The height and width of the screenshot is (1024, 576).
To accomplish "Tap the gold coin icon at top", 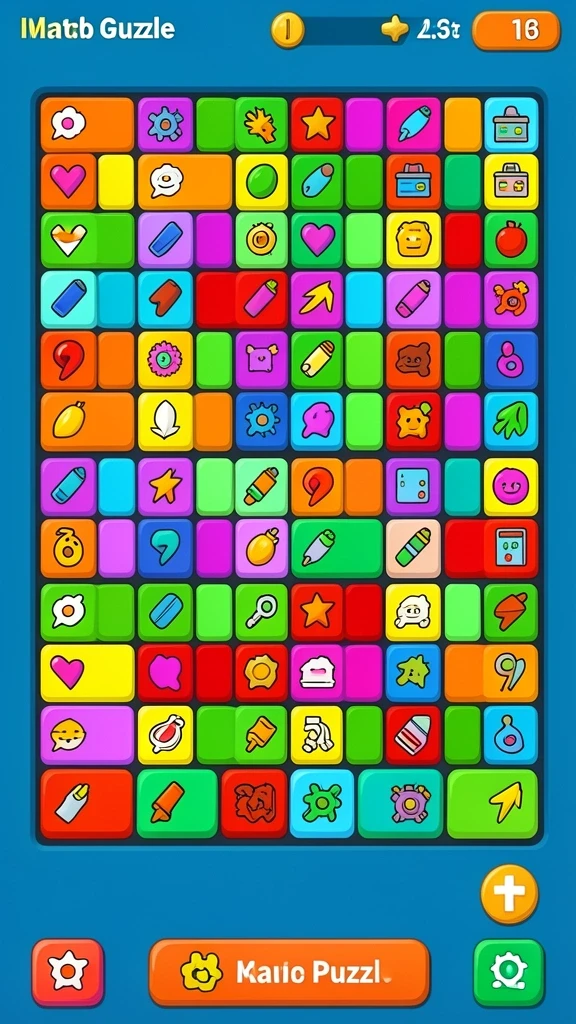I will [x=287, y=29].
